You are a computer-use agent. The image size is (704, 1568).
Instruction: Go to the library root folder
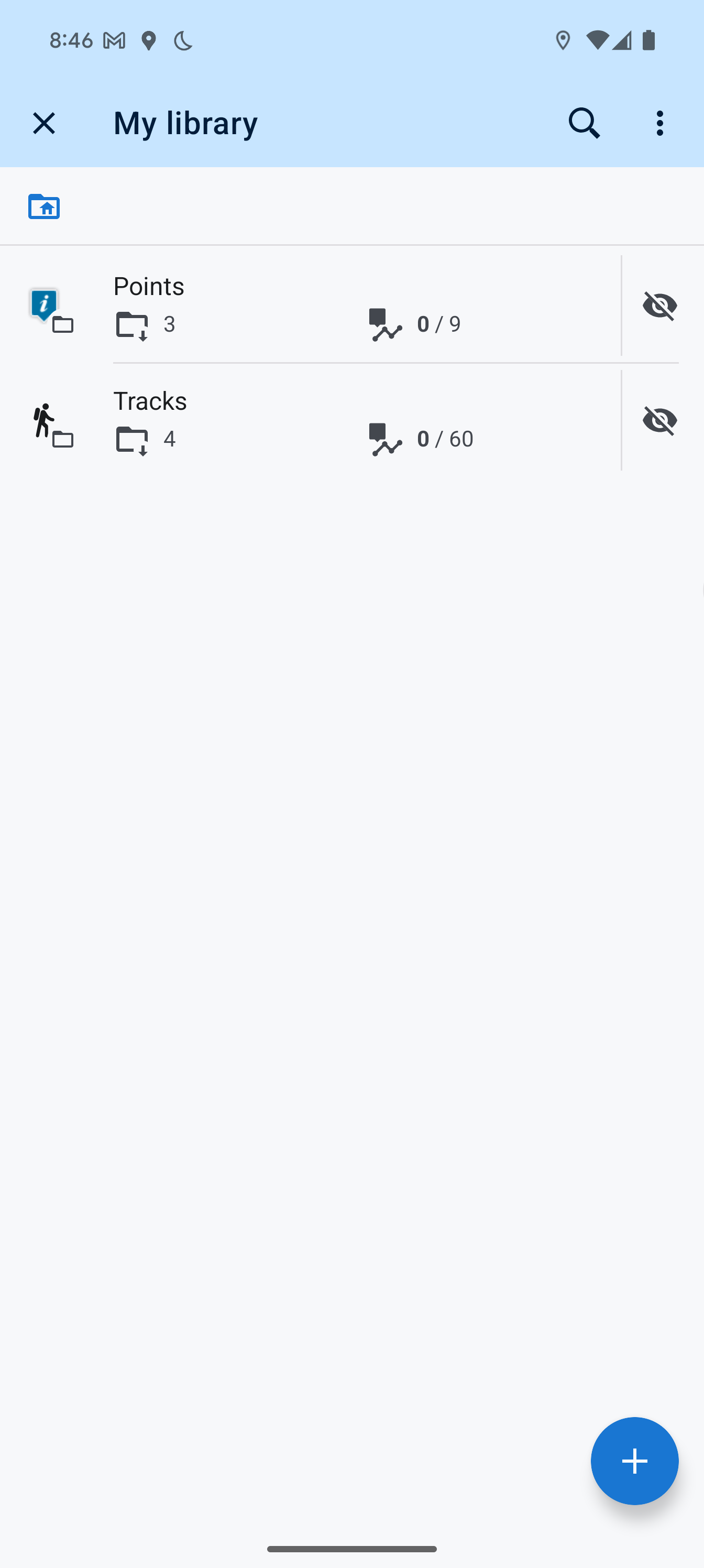[x=44, y=206]
